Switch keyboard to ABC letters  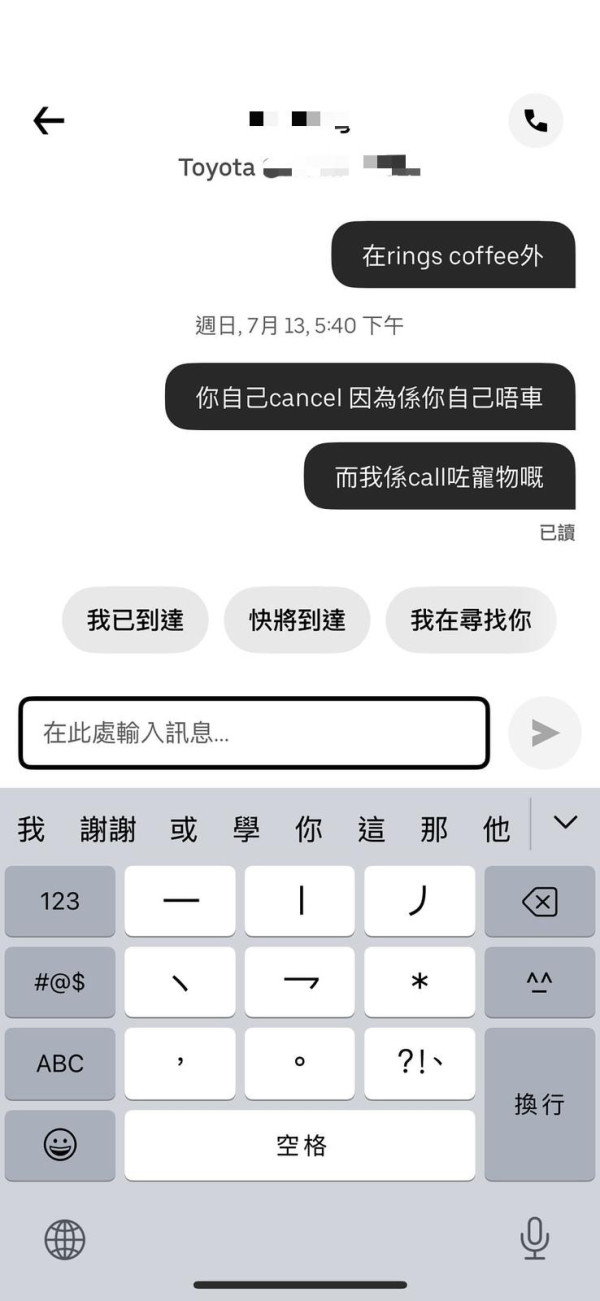[60, 1063]
